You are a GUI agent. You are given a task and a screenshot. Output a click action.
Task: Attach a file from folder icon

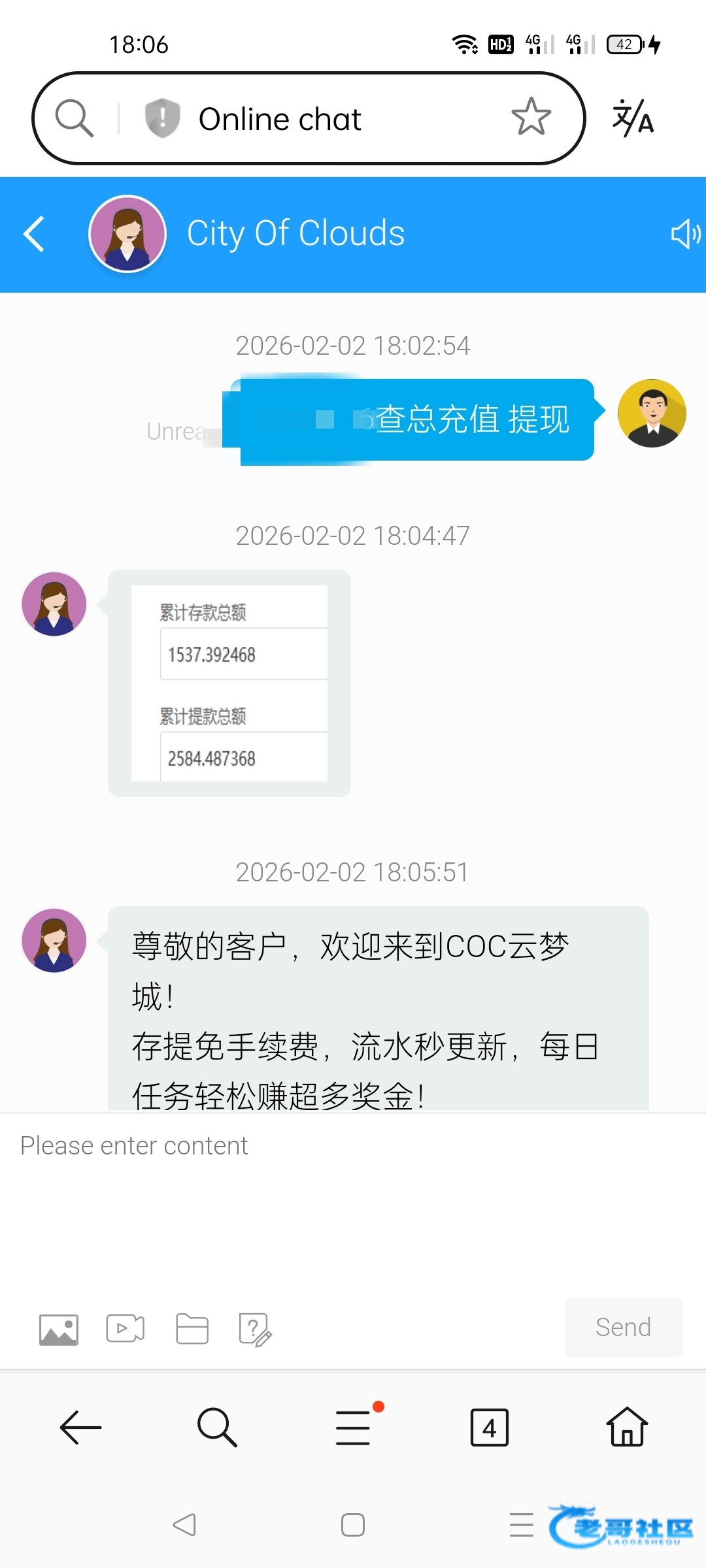[192, 1328]
